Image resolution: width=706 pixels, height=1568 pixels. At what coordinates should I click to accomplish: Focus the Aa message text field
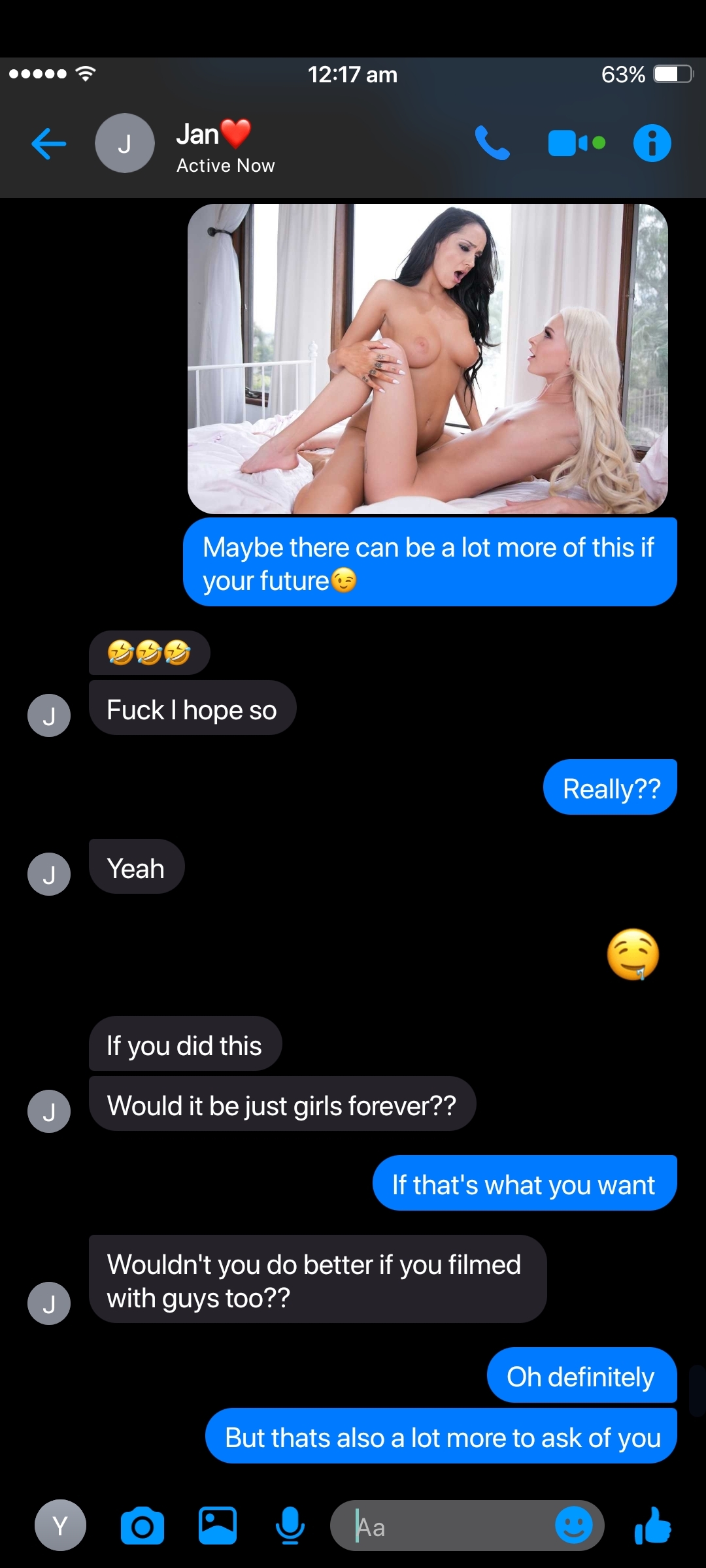[x=451, y=1526]
